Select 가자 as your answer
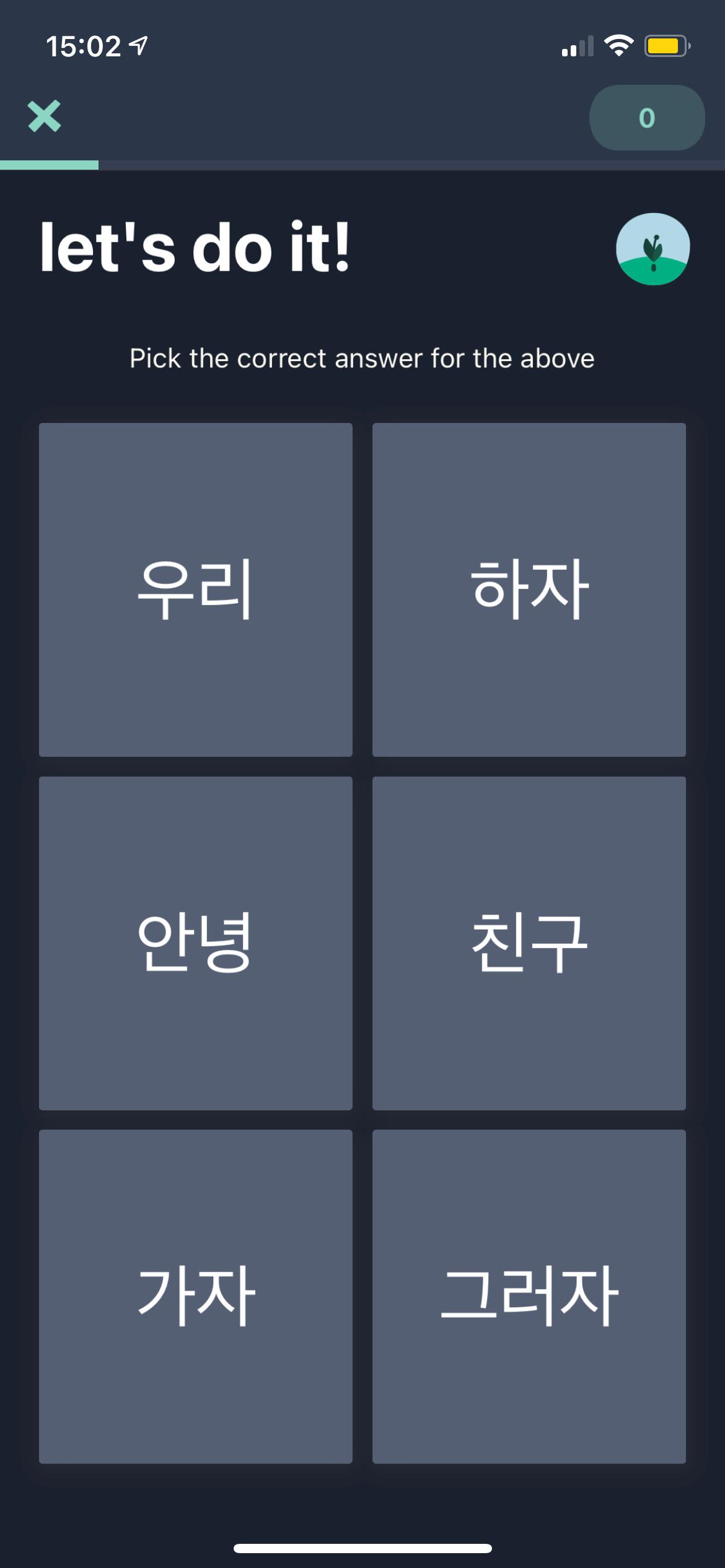The image size is (725, 1568). point(196,1297)
